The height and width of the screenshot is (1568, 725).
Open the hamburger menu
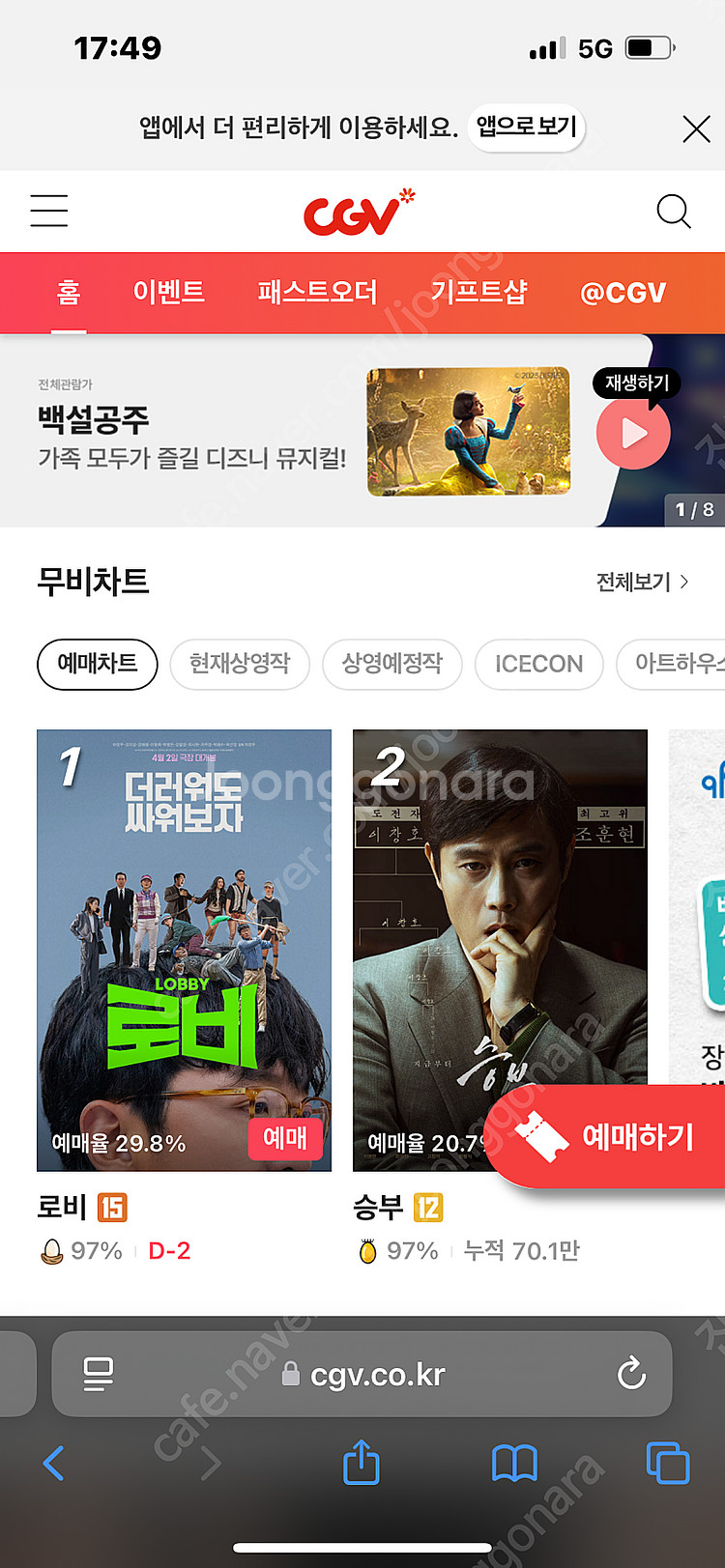pos(49,211)
